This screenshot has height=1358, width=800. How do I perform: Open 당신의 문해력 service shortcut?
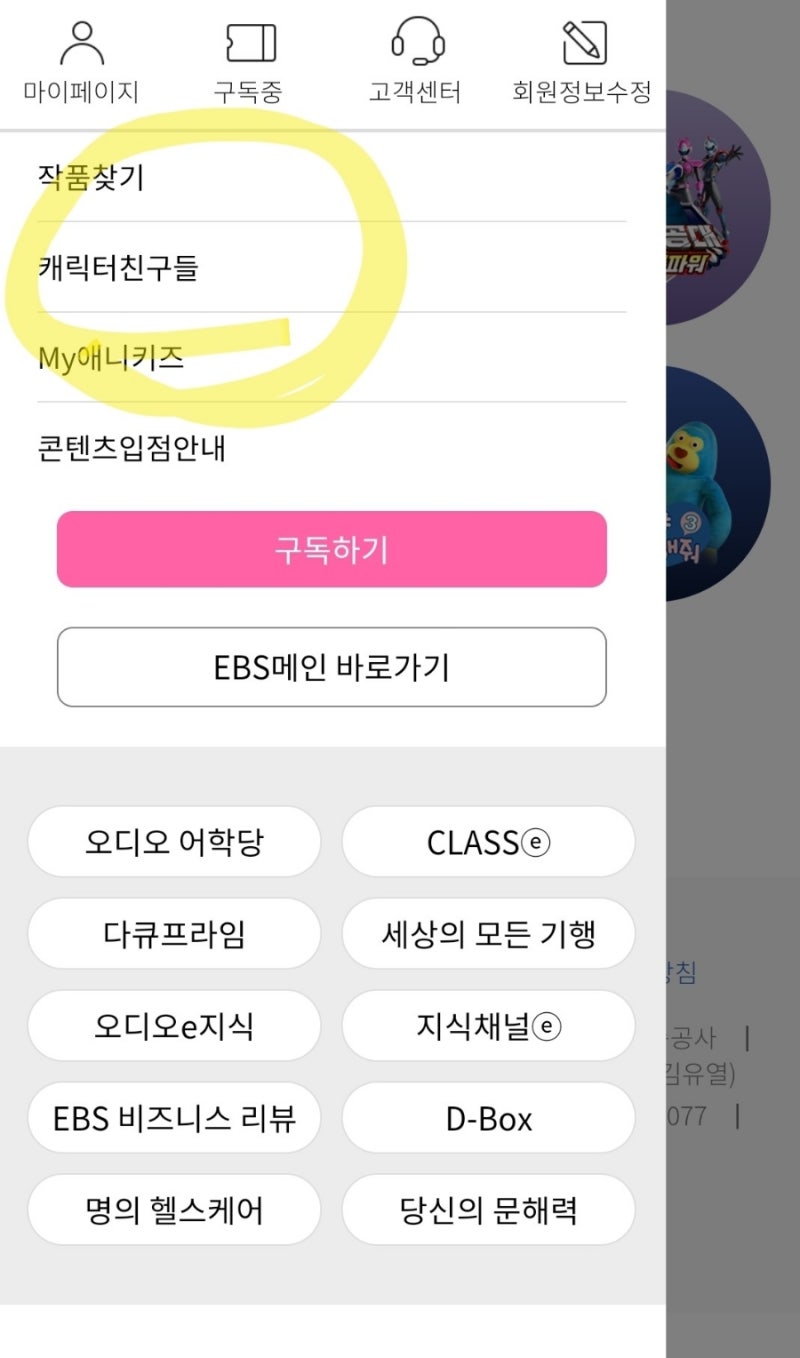488,1210
